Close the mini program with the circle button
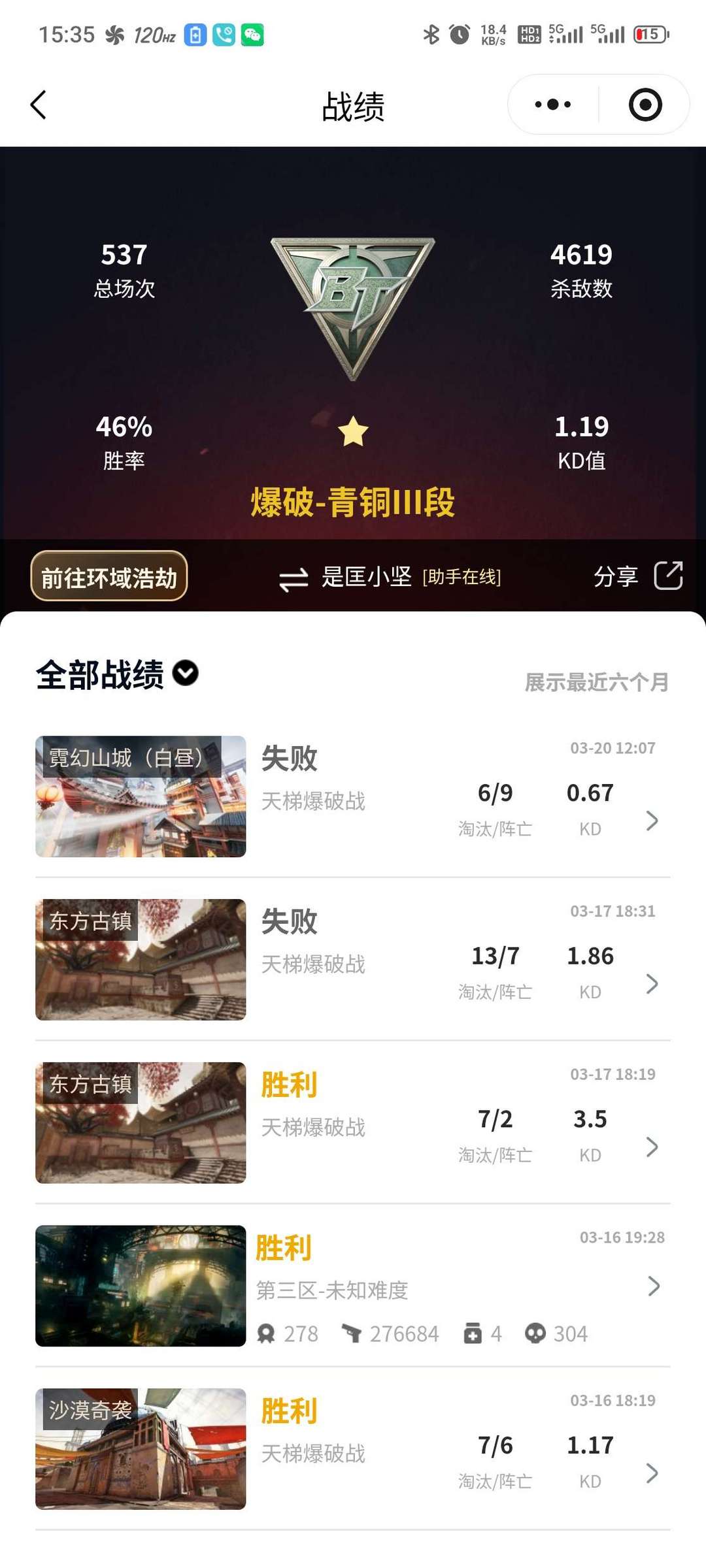 point(645,105)
